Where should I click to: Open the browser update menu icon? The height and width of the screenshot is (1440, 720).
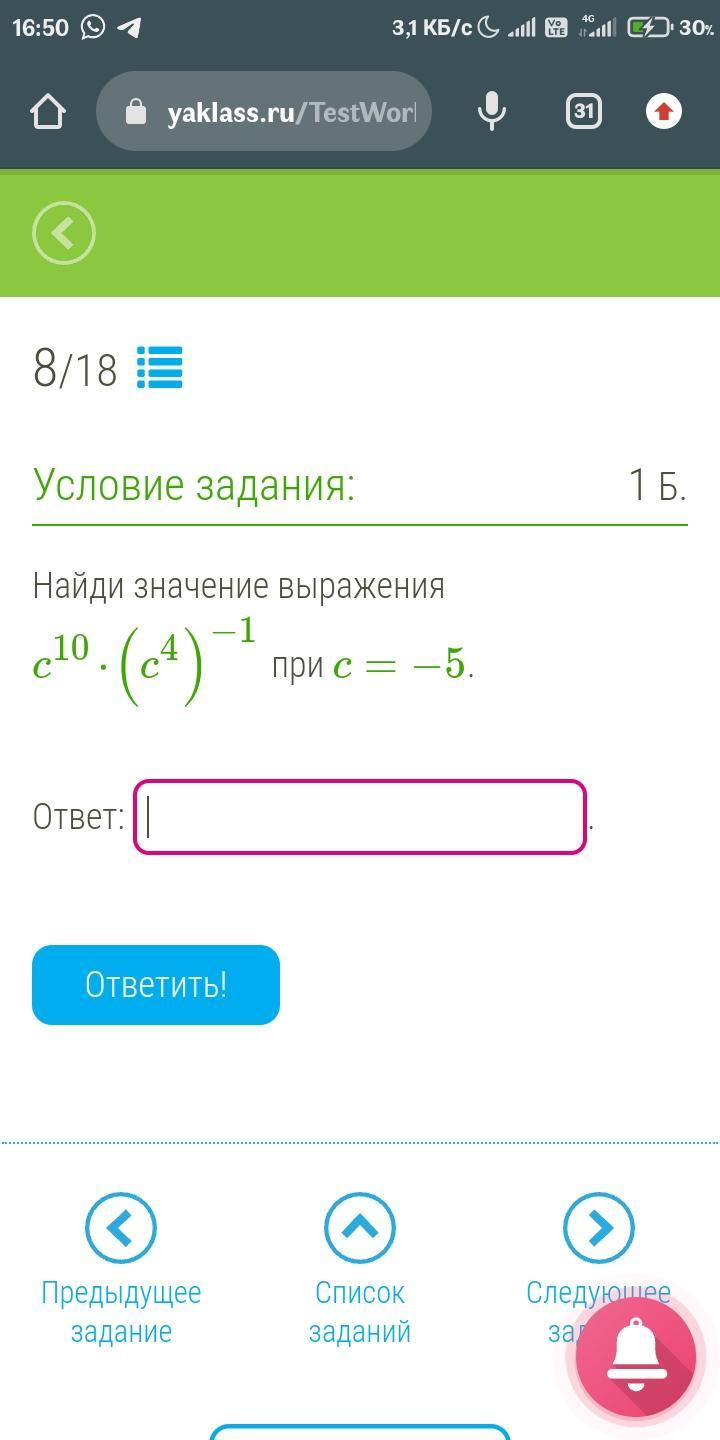tap(663, 111)
